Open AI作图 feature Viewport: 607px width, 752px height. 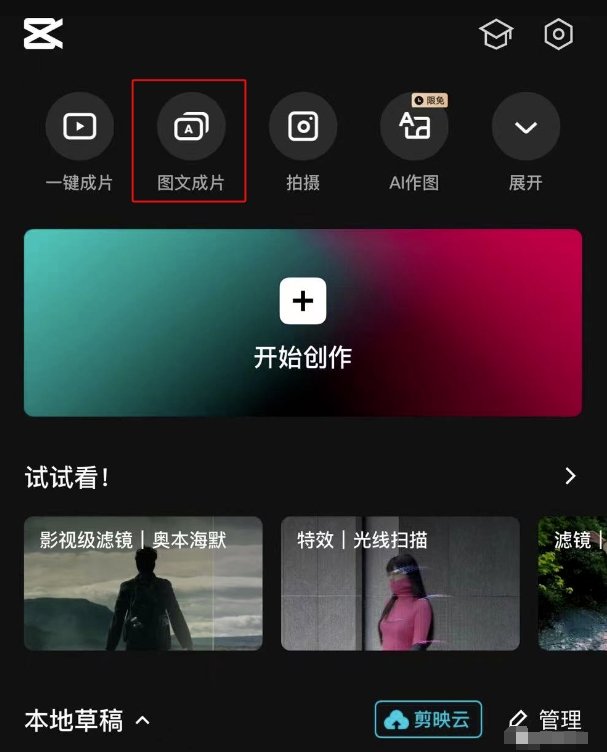click(x=414, y=127)
